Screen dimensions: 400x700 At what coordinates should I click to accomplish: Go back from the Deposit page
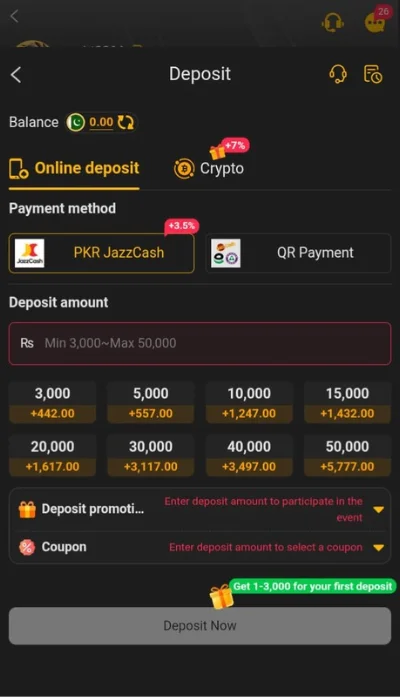(16, 75)
